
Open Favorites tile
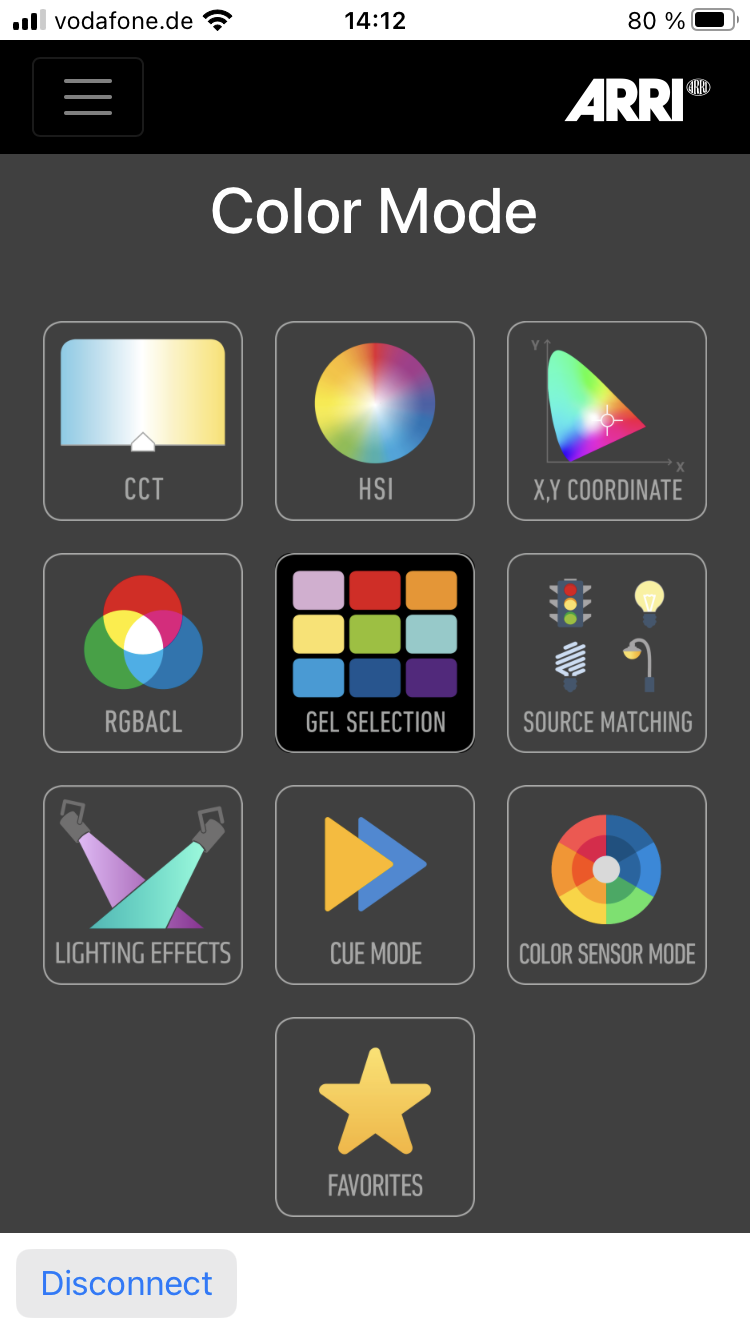click(x=375, y=1117)
